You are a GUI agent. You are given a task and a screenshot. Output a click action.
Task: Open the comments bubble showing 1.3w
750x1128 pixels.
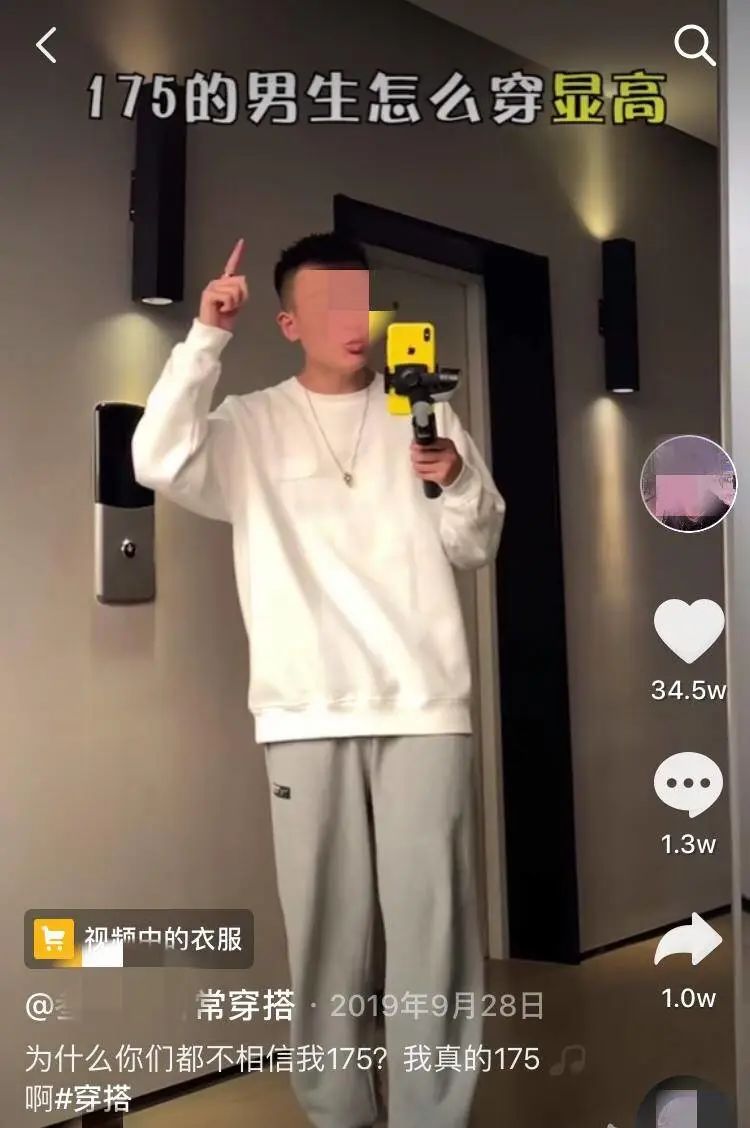pyautogui.click(x=688, y=786)
